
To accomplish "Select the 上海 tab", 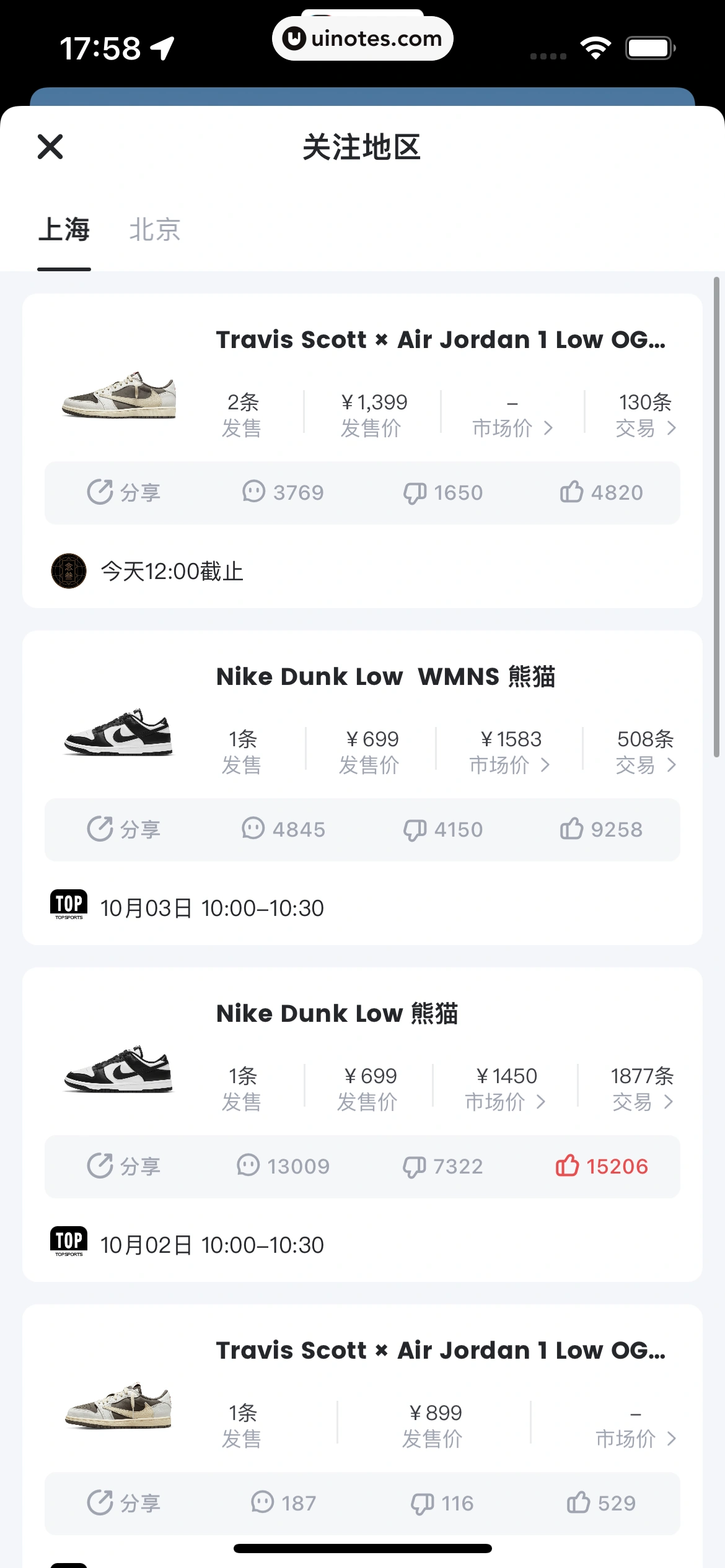I will (x=64, y=230).
